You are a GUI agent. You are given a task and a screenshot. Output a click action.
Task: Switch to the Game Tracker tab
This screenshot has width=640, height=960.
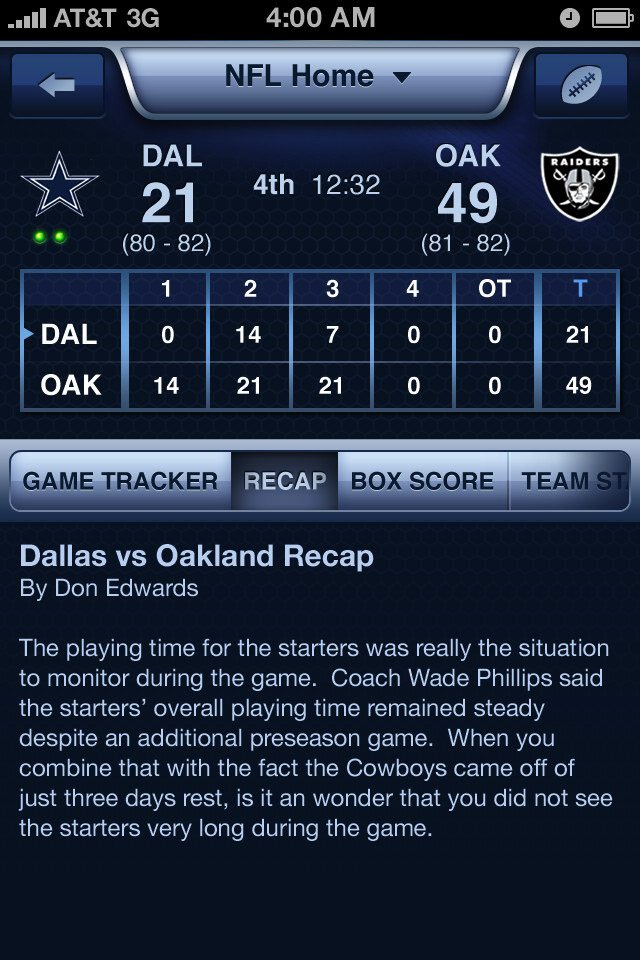coord(120,481)
